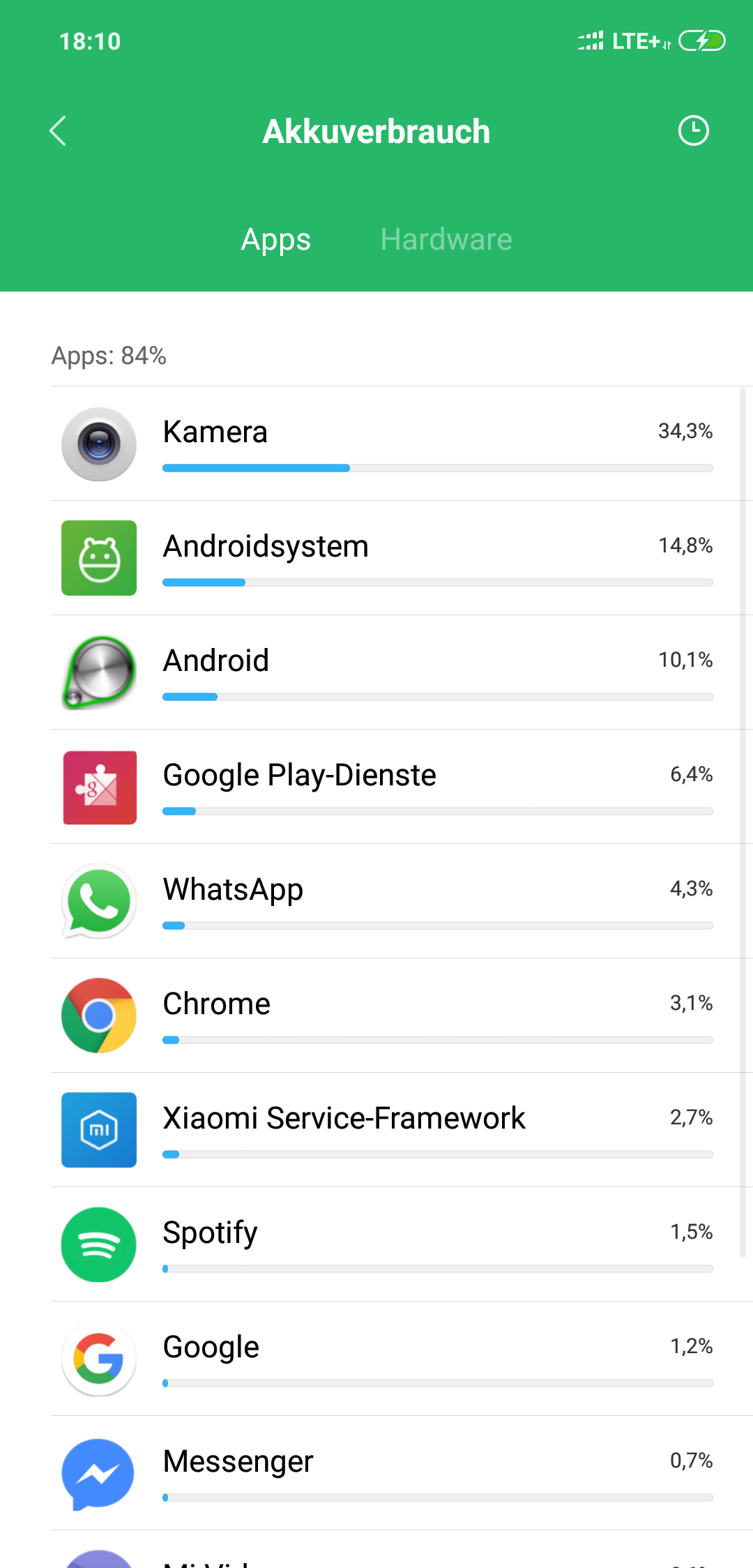
Task: View the Android 10,1% usage entry
Action: pyautogui.click(x=402, y=672)
